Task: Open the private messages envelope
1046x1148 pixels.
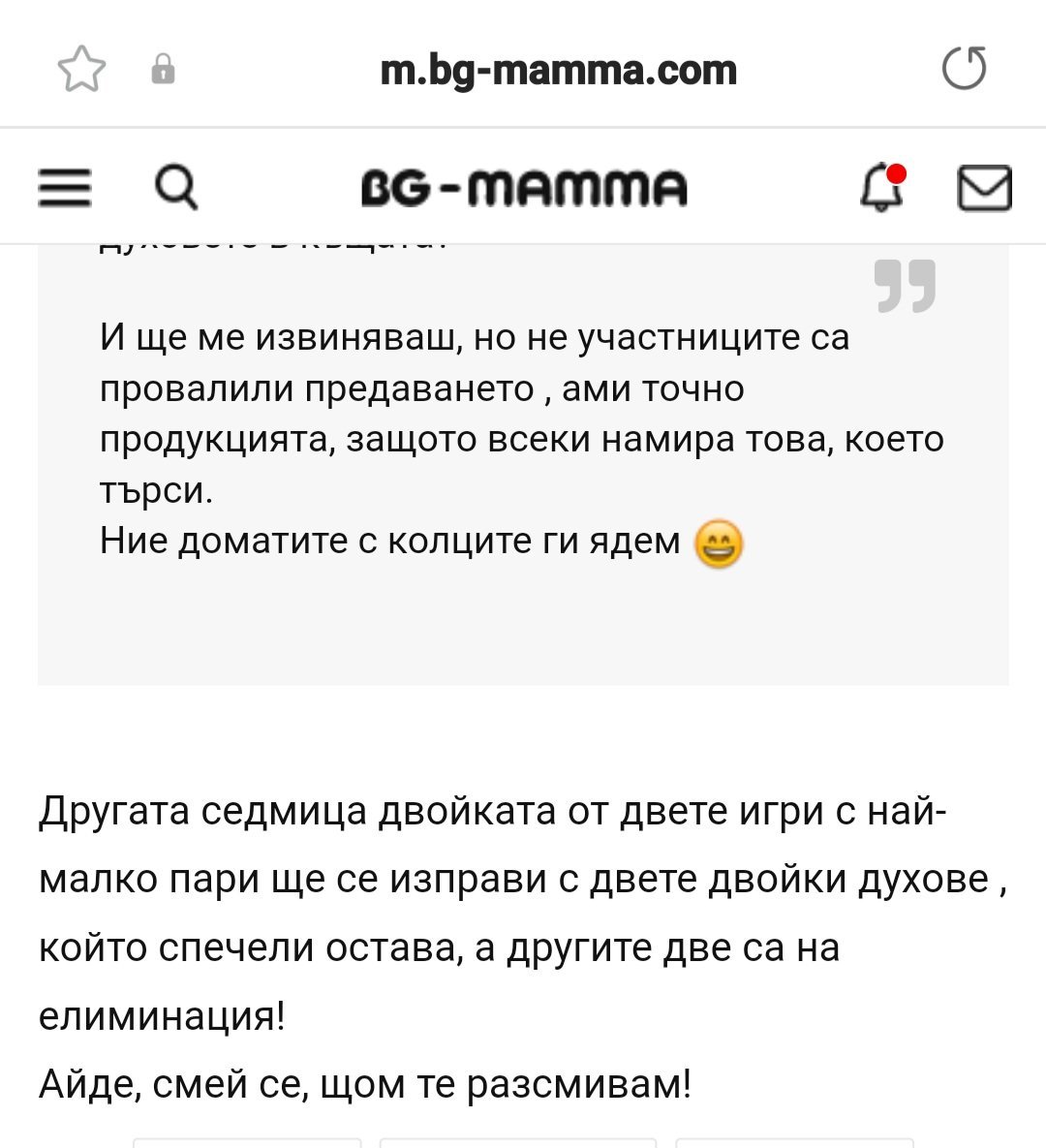Action: (x=985, y=188)
